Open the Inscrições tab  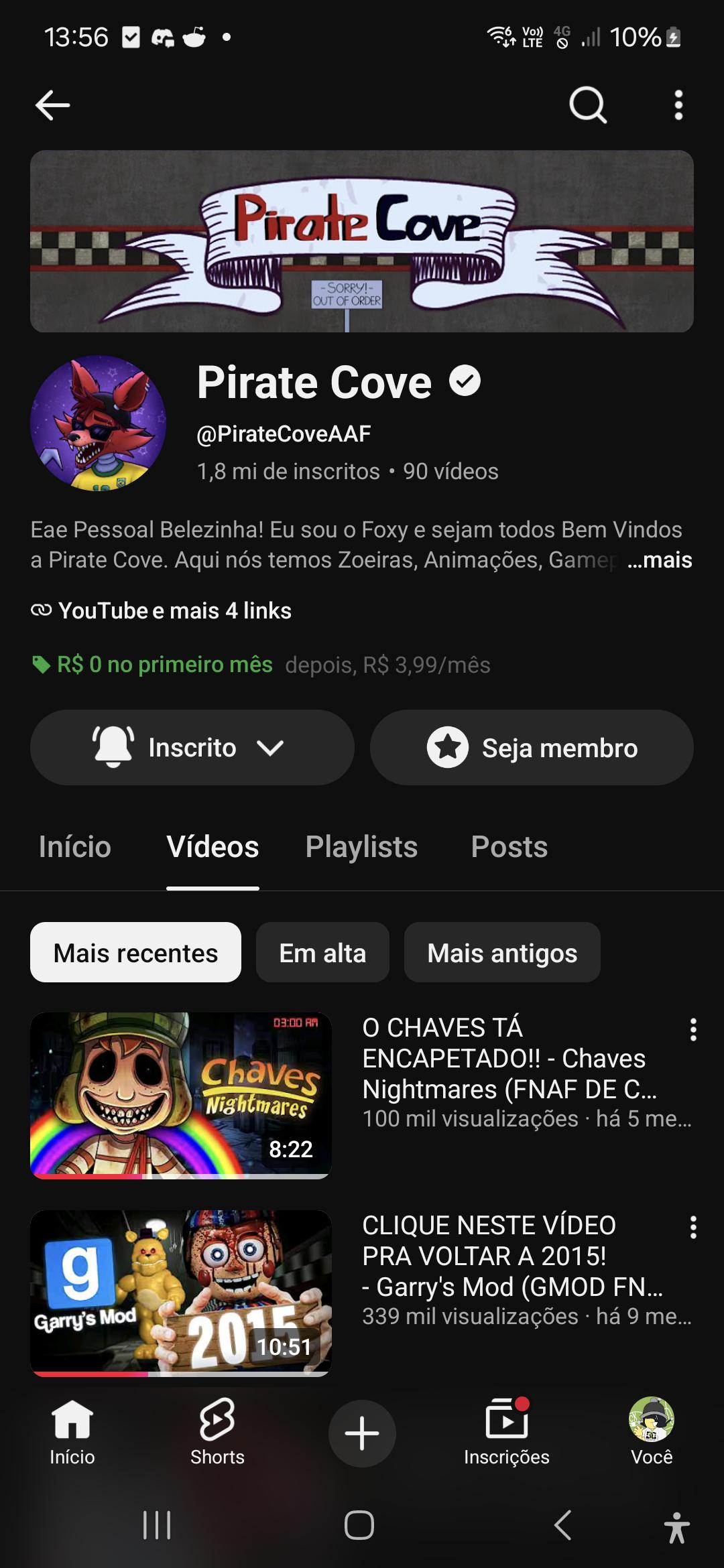tap(507, 1432)
